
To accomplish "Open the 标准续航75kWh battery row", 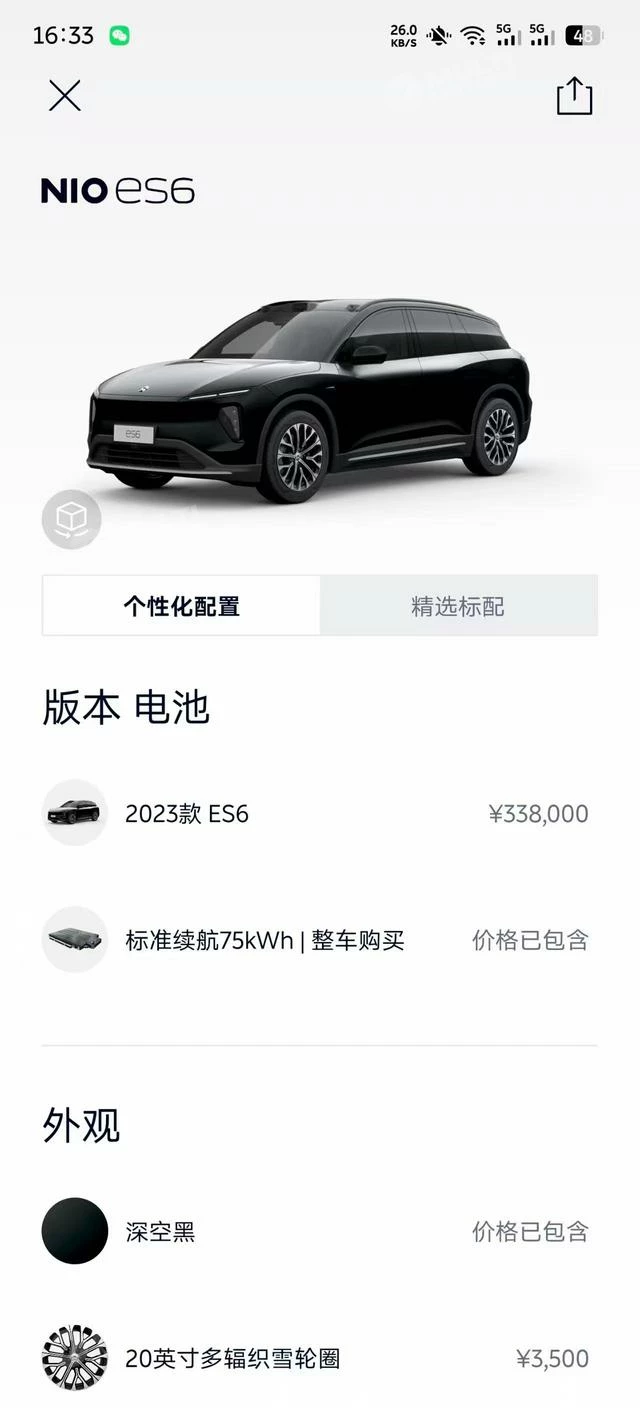I will pos(320,940).
